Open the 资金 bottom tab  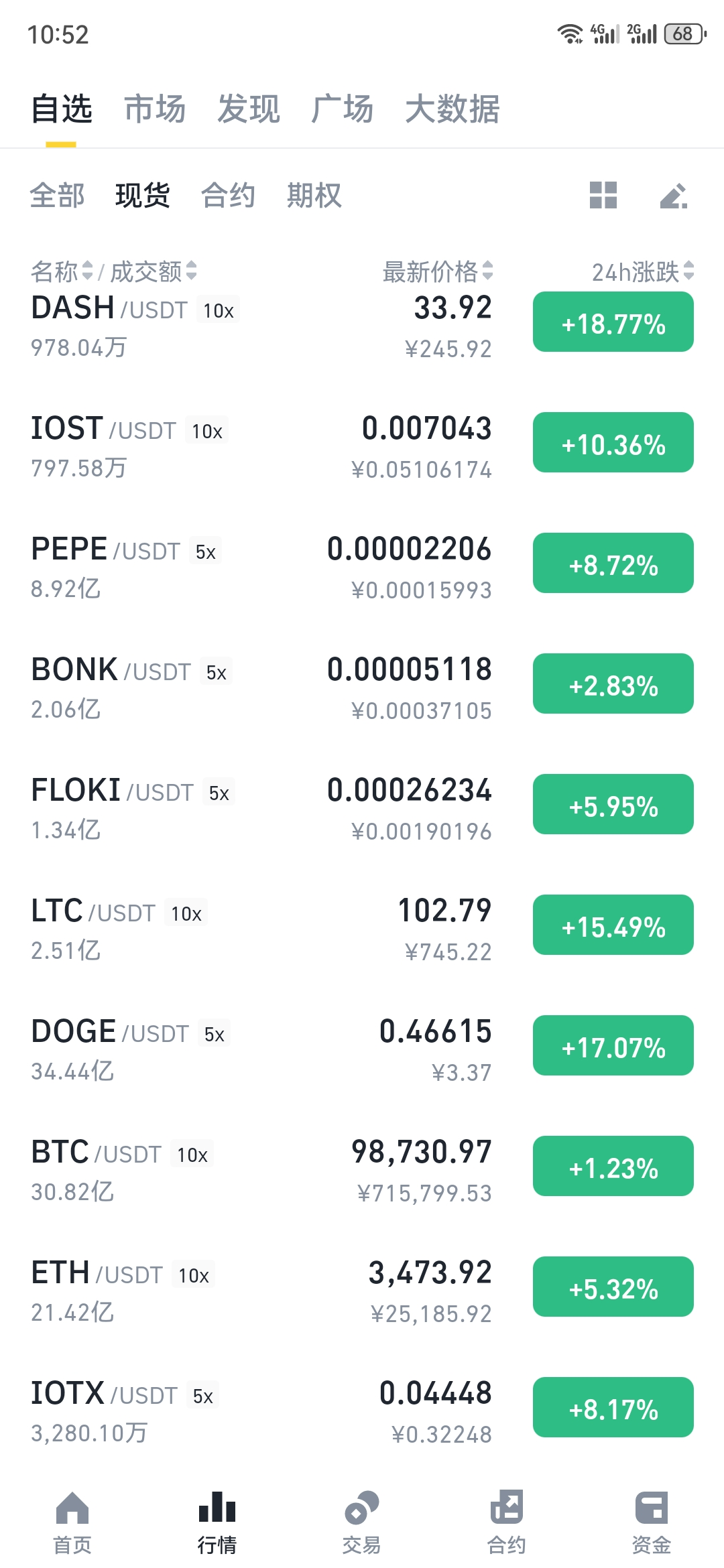click(652, 1522)
